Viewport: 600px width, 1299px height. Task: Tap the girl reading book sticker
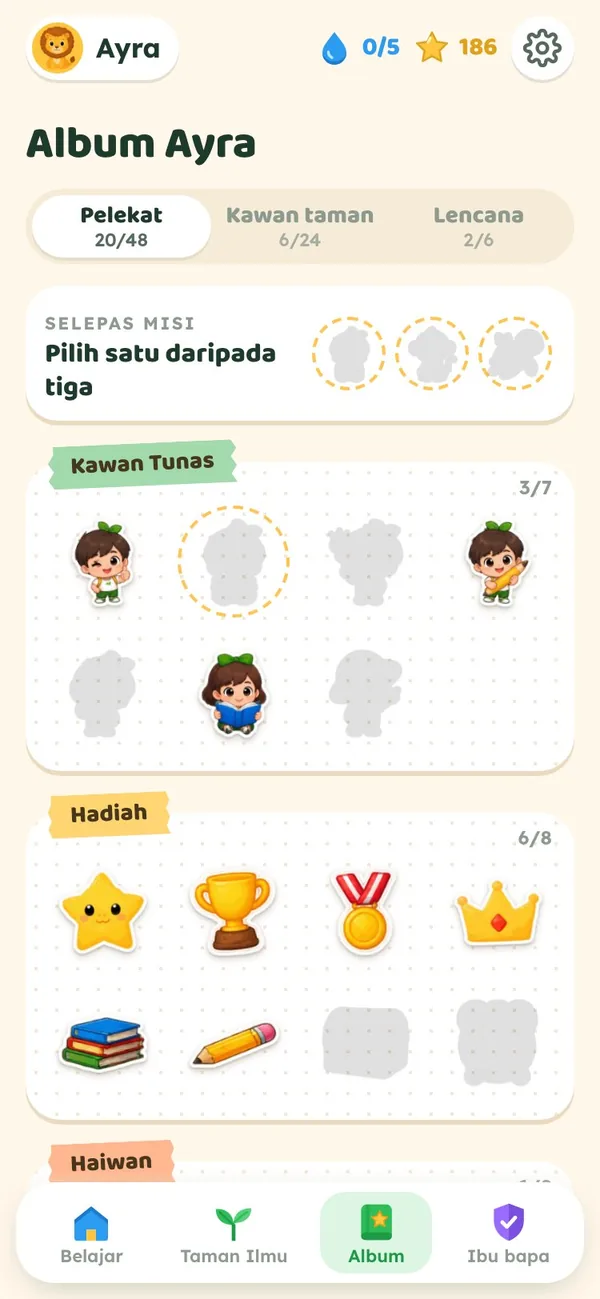point(233,693)
